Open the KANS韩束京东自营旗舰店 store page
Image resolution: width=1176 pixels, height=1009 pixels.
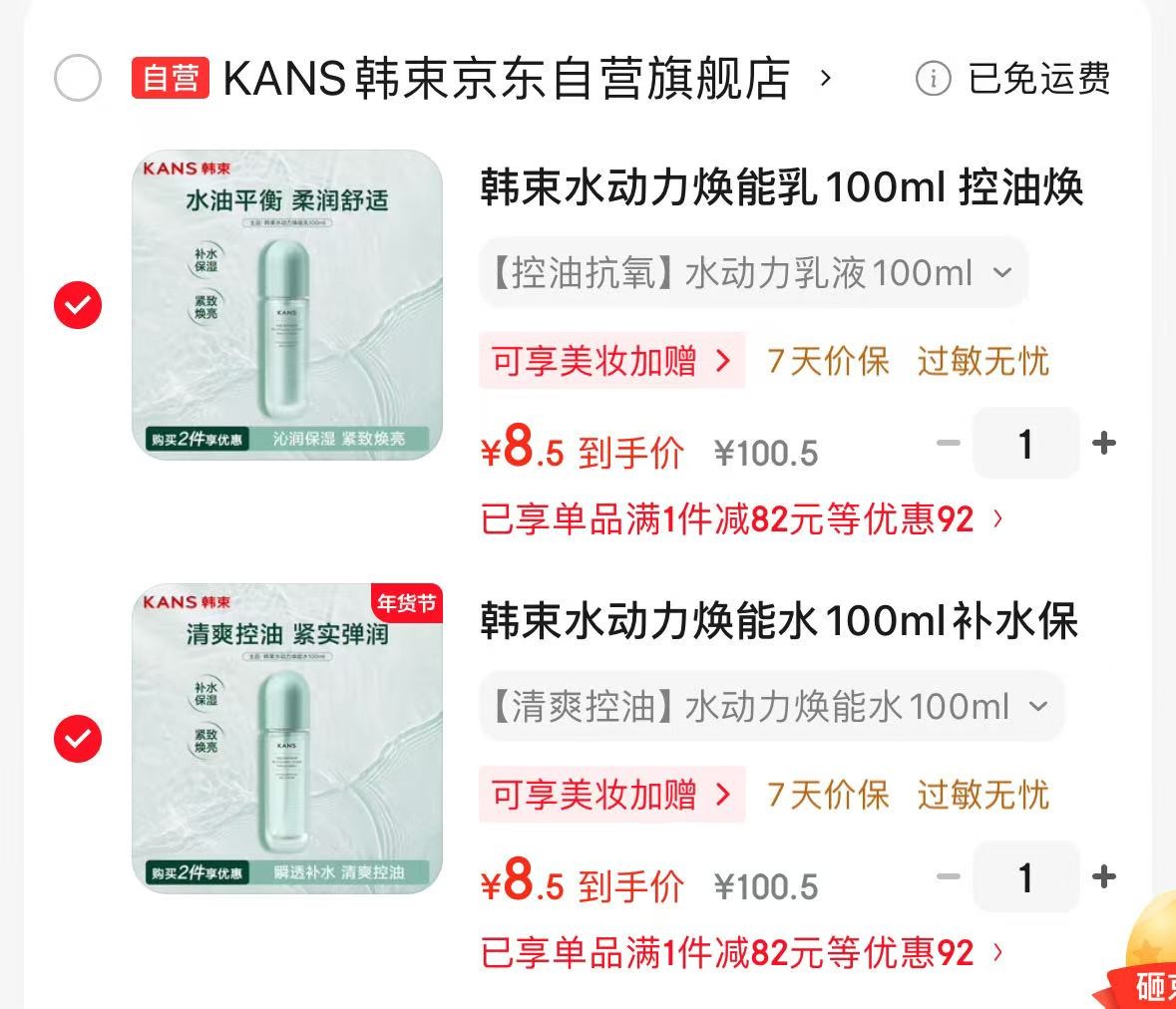tap(507, 78)
